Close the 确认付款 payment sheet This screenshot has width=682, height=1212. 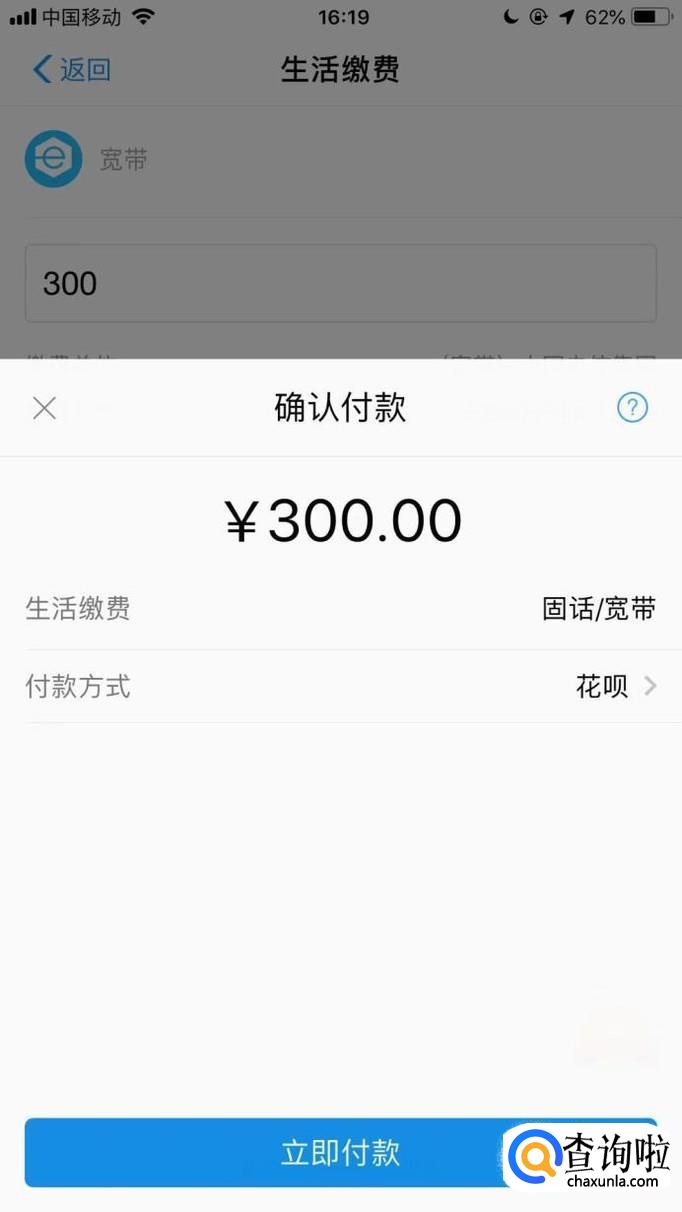pyautogui.click(x=44, y=408)
